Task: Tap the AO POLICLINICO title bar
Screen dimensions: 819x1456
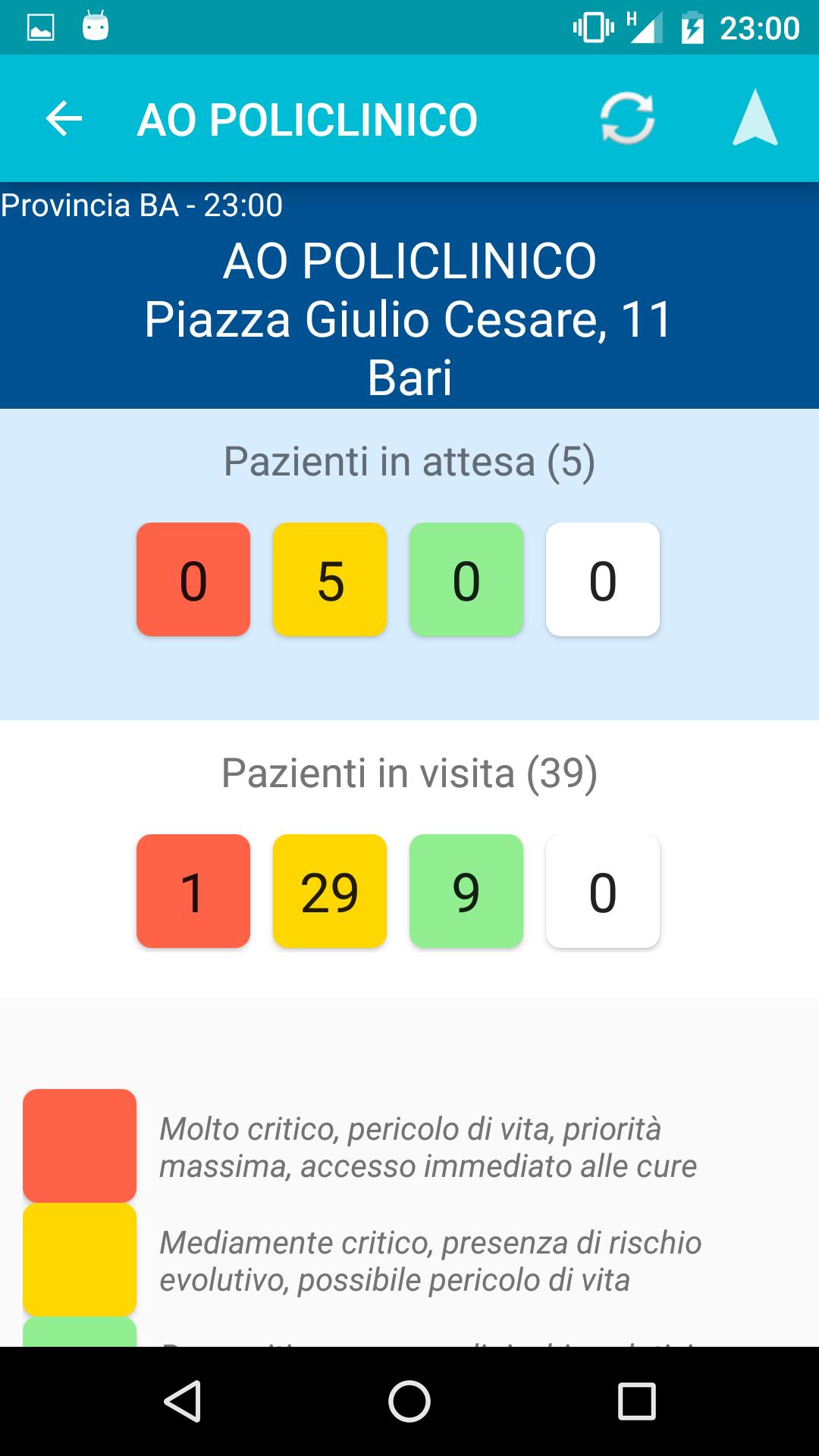Action: pos(306,118)
